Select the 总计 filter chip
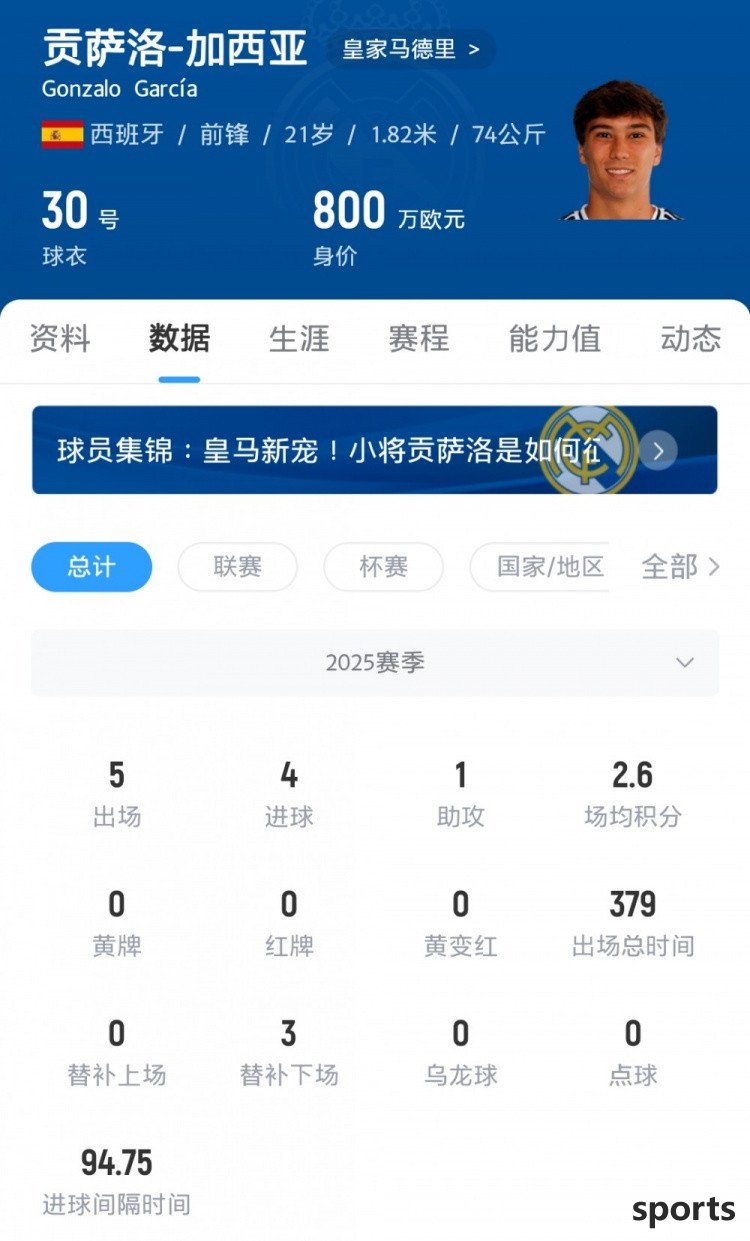 click(x=92, y=567)
